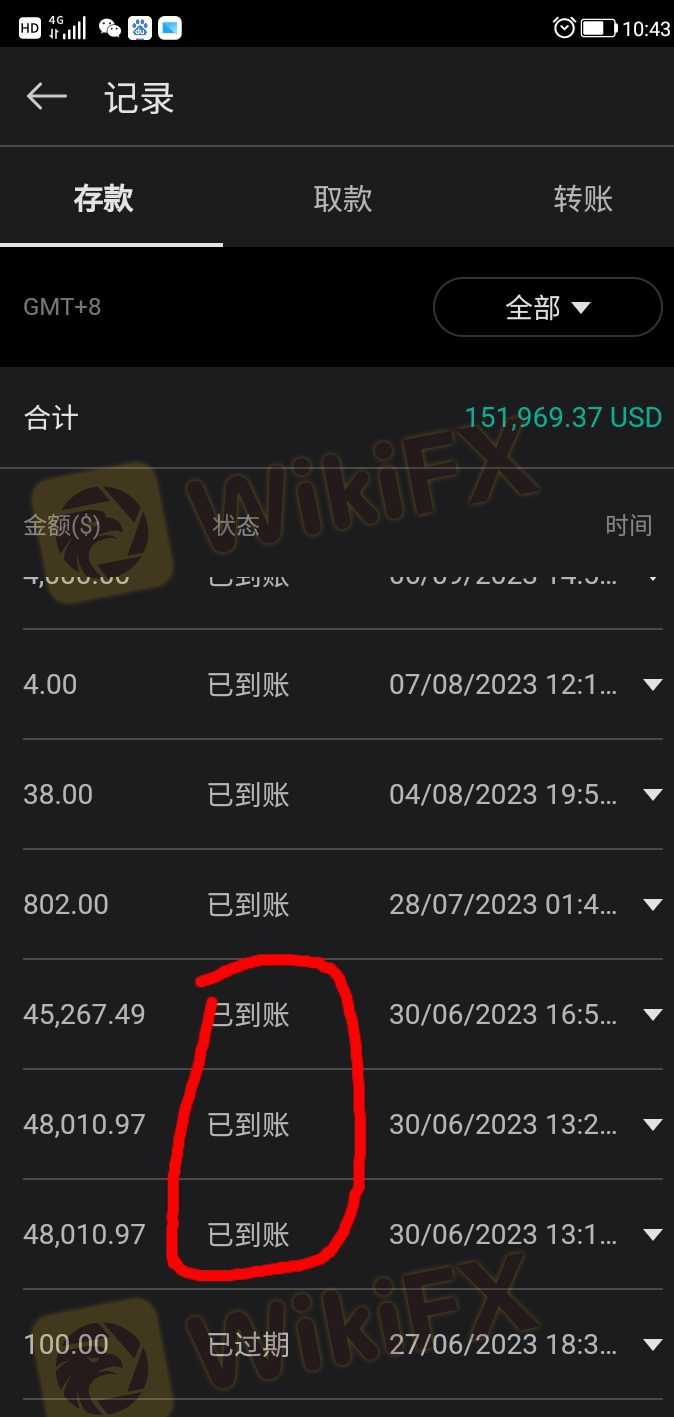Open the 全部 filter dropdown
674x1417 pixels.
coord(547,307)
